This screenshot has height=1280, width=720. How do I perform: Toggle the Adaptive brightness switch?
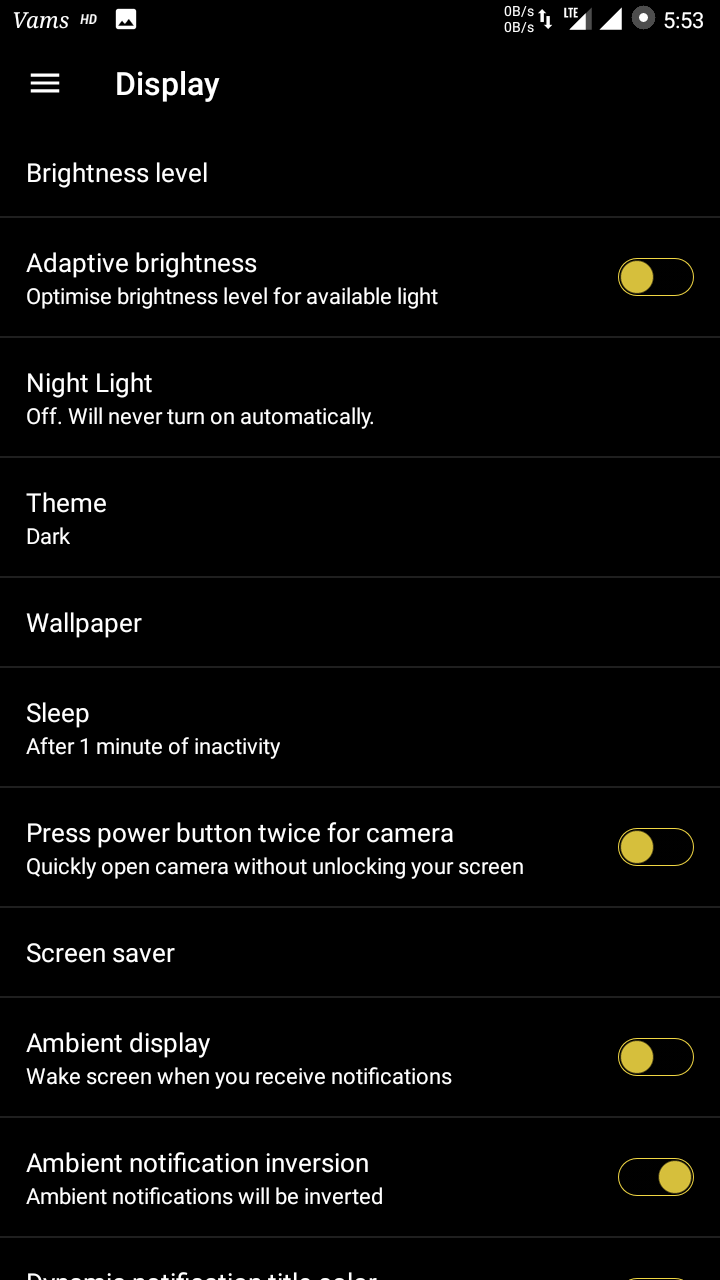(655, 277)
